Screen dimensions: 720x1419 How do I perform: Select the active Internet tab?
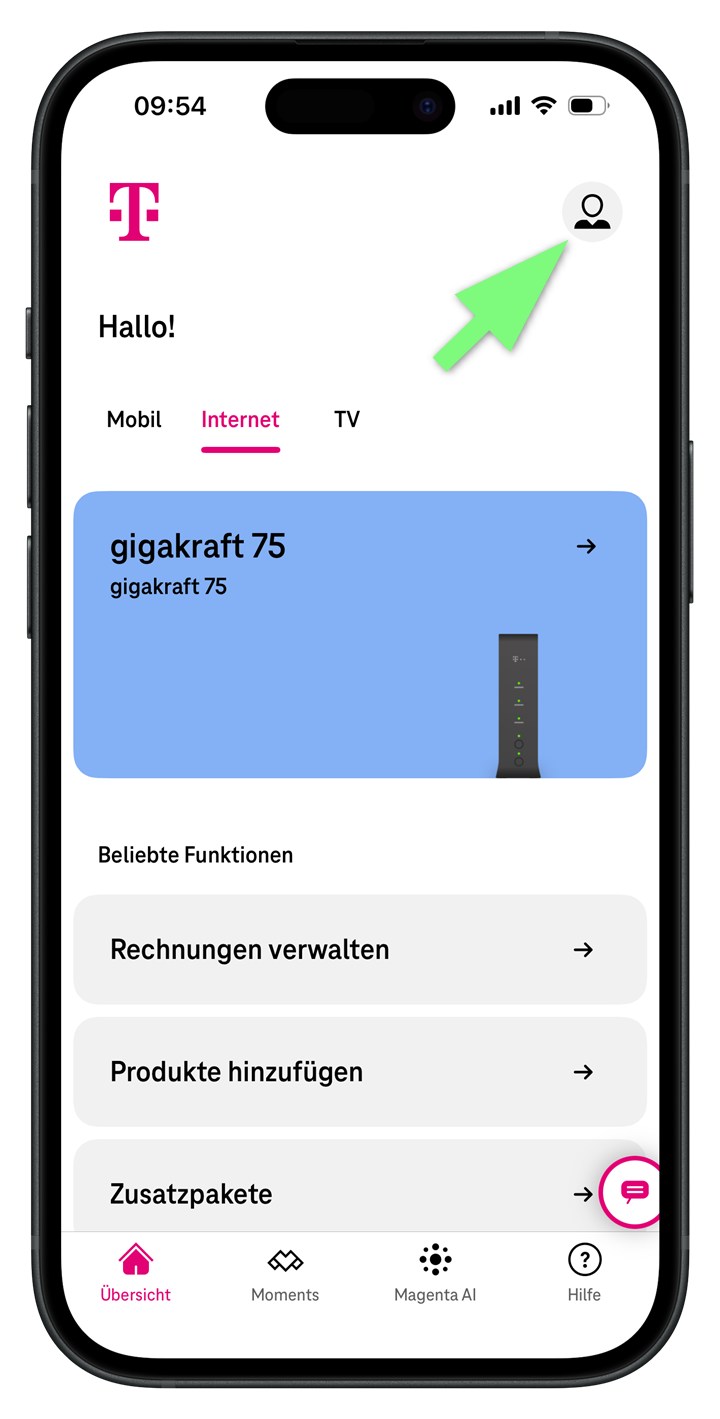tap(240, 420)
